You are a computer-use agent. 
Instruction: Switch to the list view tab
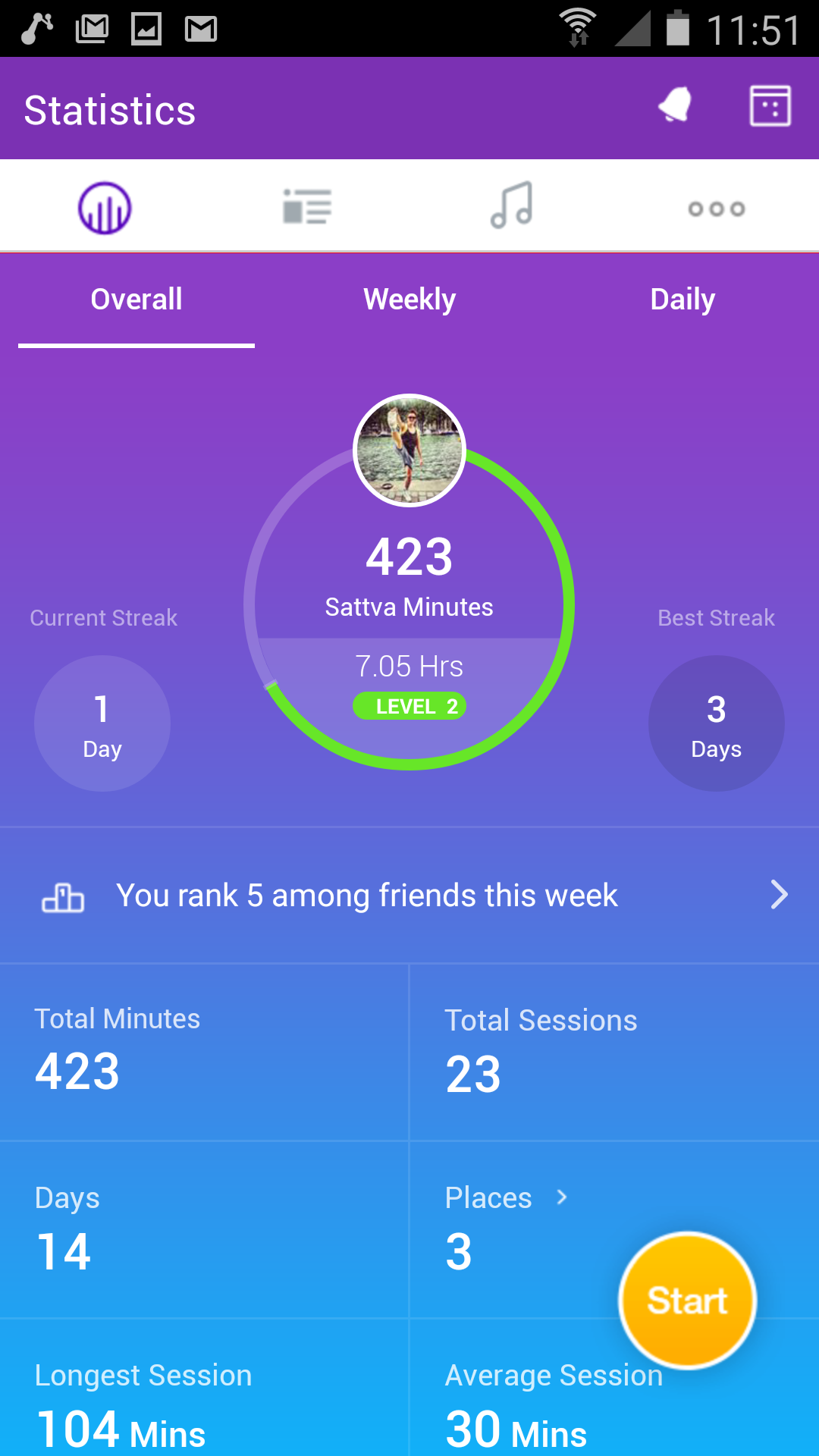(x=307, y=206)
